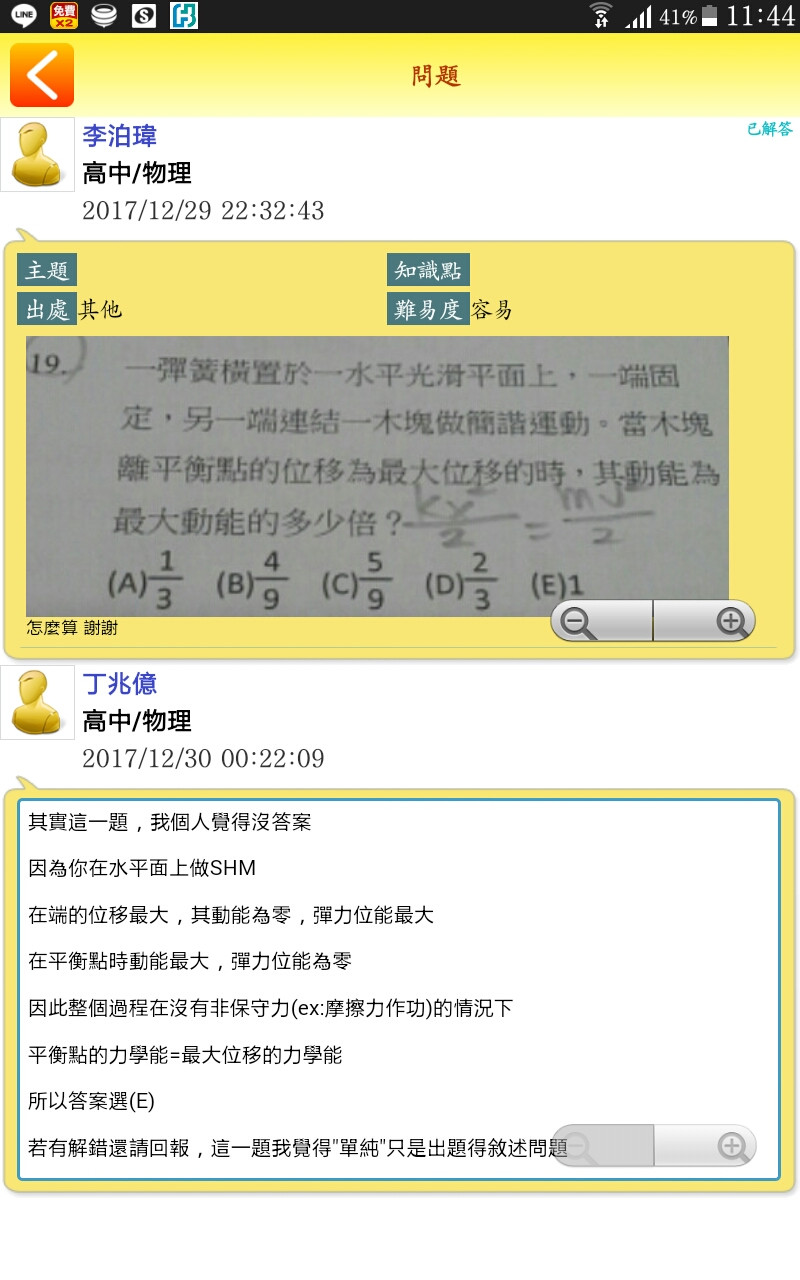Open the physics question photo
Screen dimensions: 800x1280
(376, 475)
